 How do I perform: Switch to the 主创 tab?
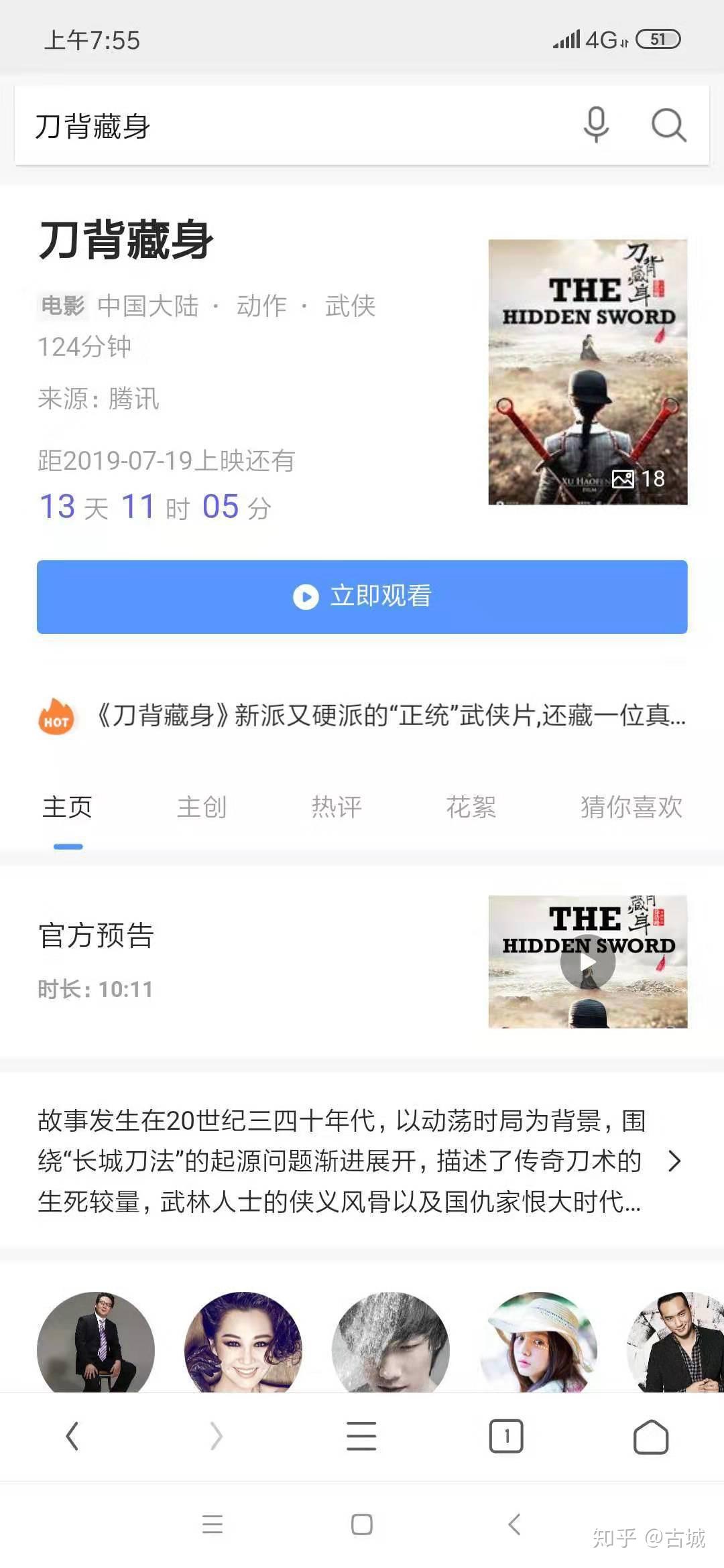pyautogui.click(x=202, y=807)
